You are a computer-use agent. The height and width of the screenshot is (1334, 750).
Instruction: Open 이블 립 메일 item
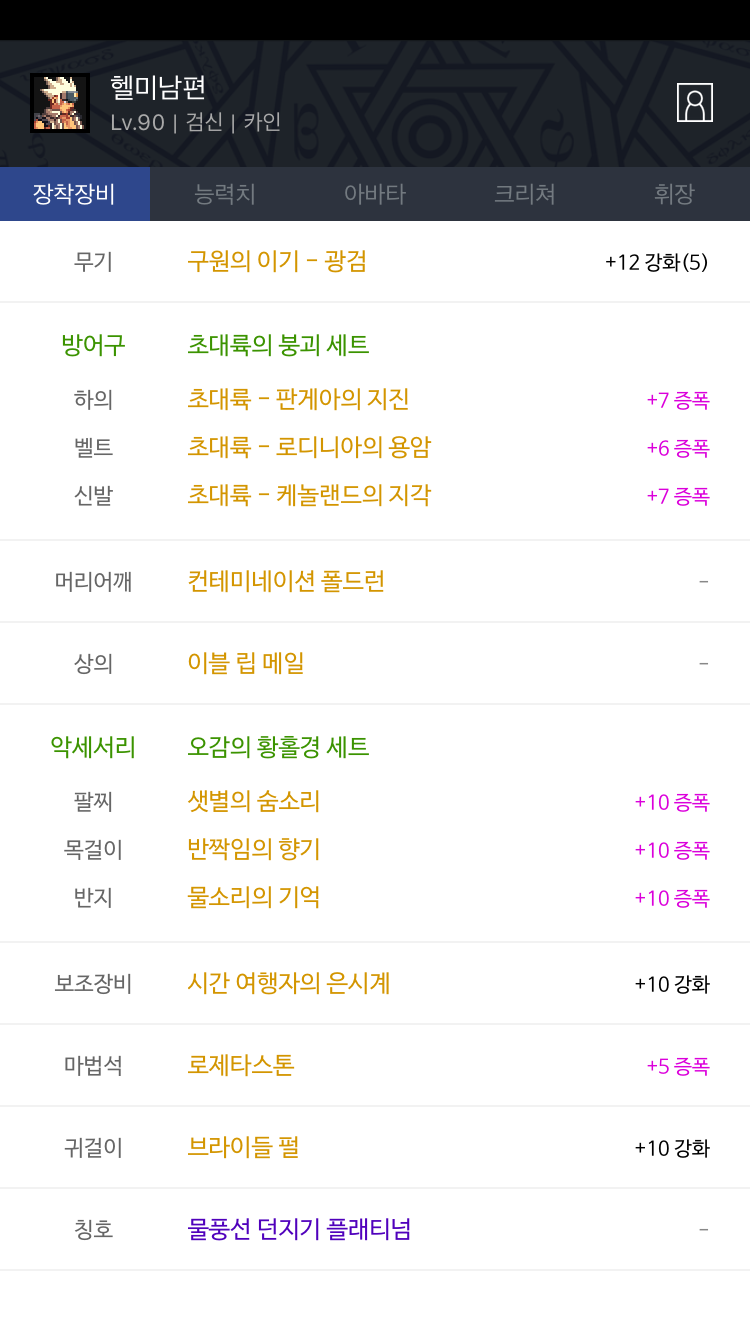click(246, 663)
